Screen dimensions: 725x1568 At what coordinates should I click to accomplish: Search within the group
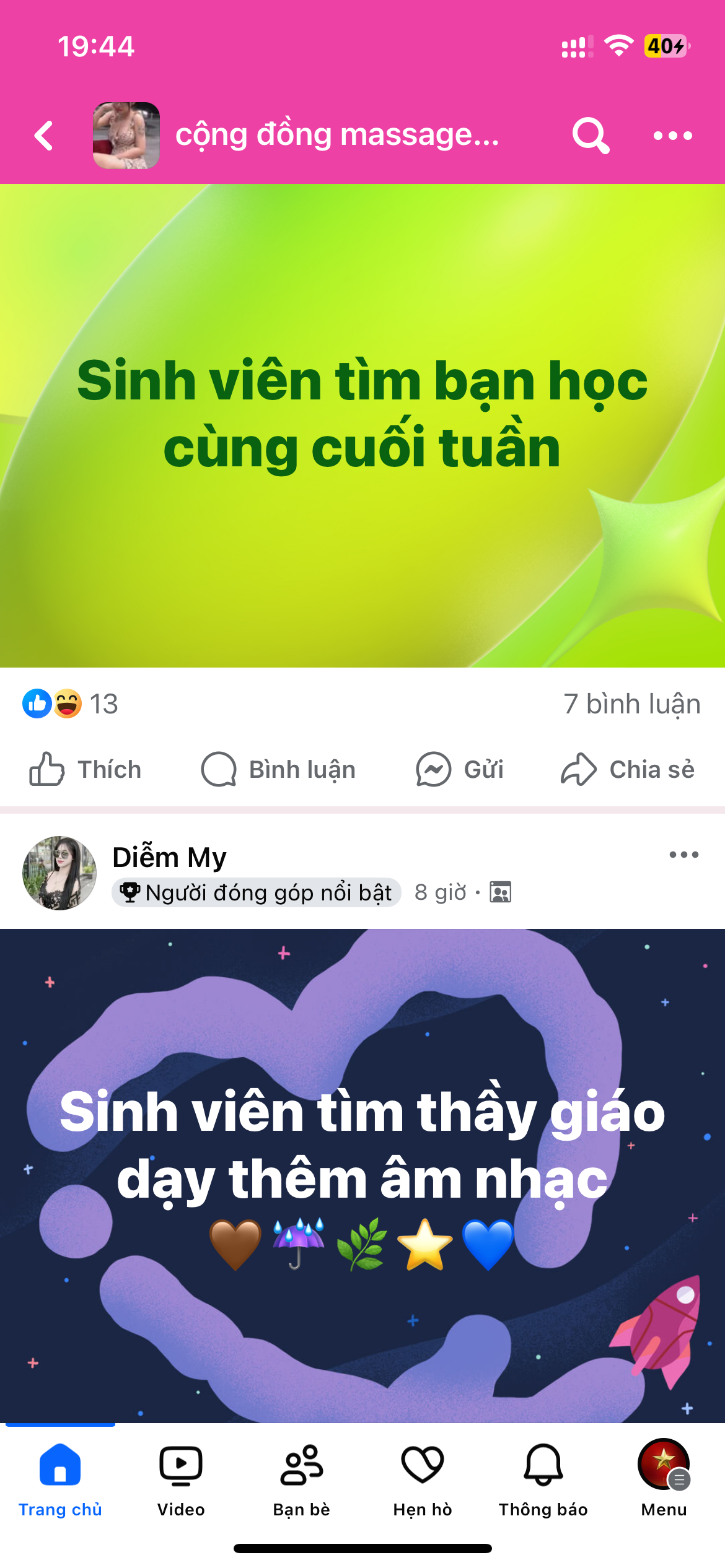[x=590, y=136]
